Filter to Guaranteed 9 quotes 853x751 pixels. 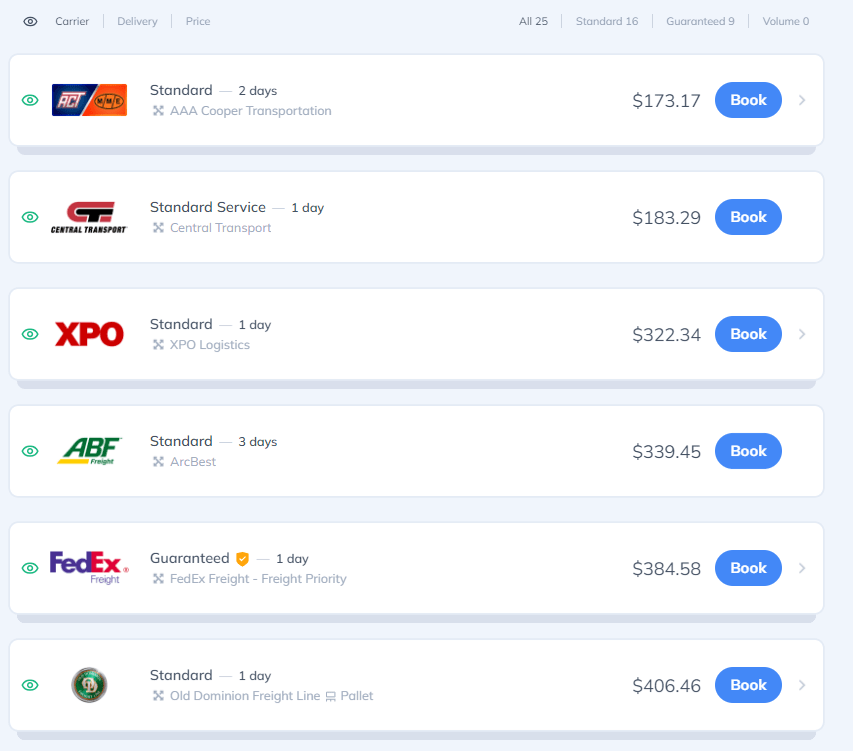[700, 21]
